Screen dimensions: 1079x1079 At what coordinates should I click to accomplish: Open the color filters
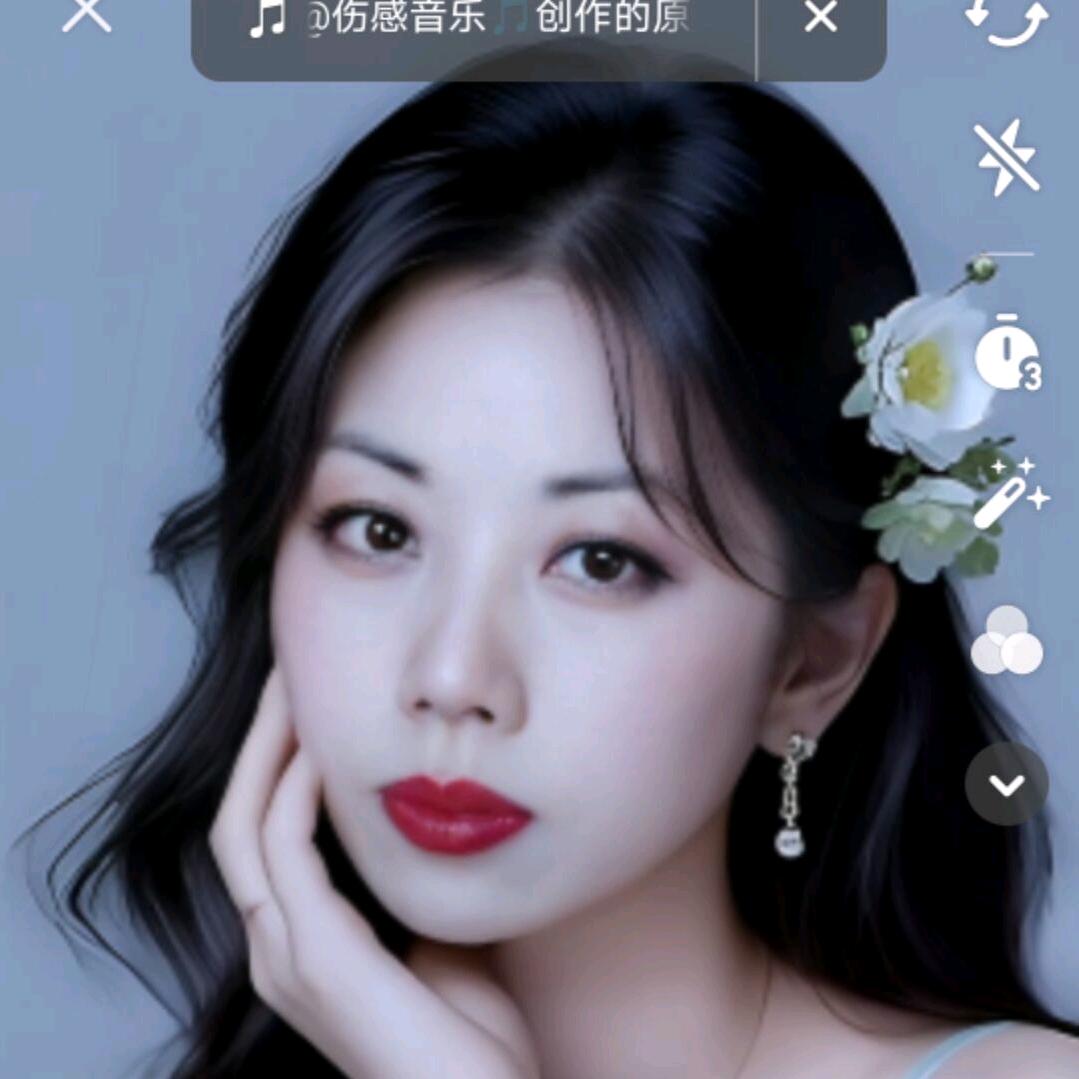pyautogui.click(x=1006, y=641)
